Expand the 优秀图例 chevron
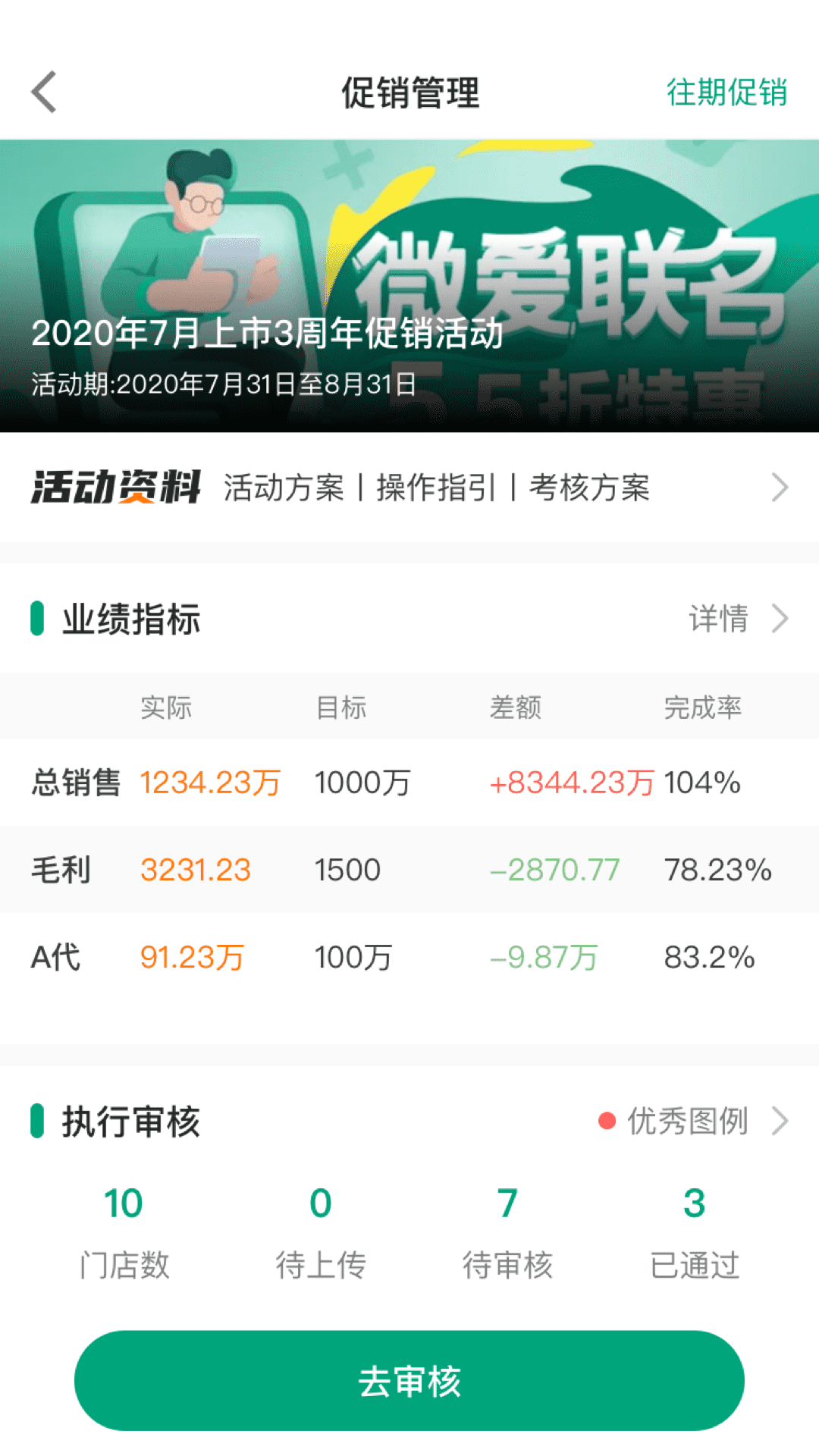Screen dimensions: 819x1456 [780, 1120]
